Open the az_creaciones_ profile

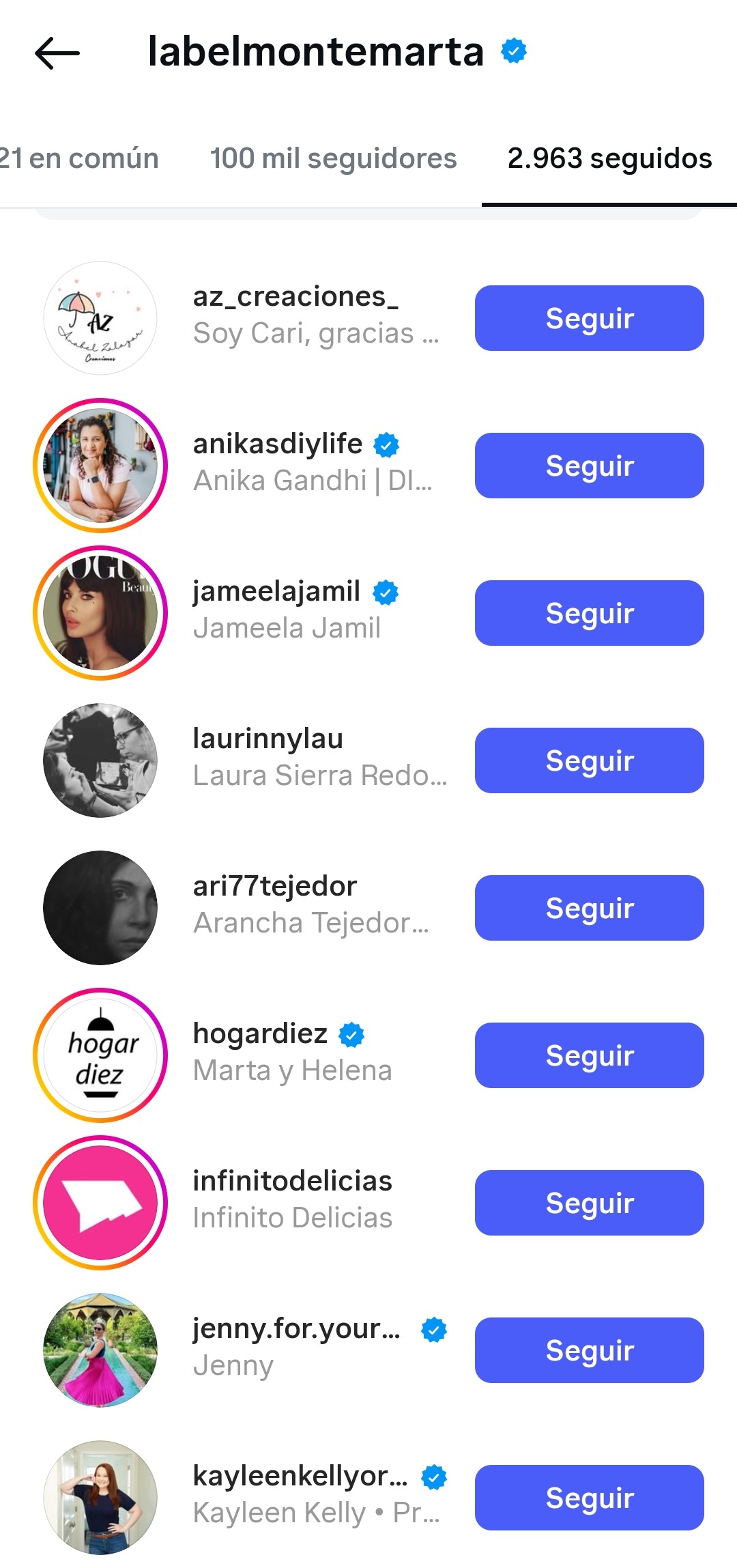point(295,297)
